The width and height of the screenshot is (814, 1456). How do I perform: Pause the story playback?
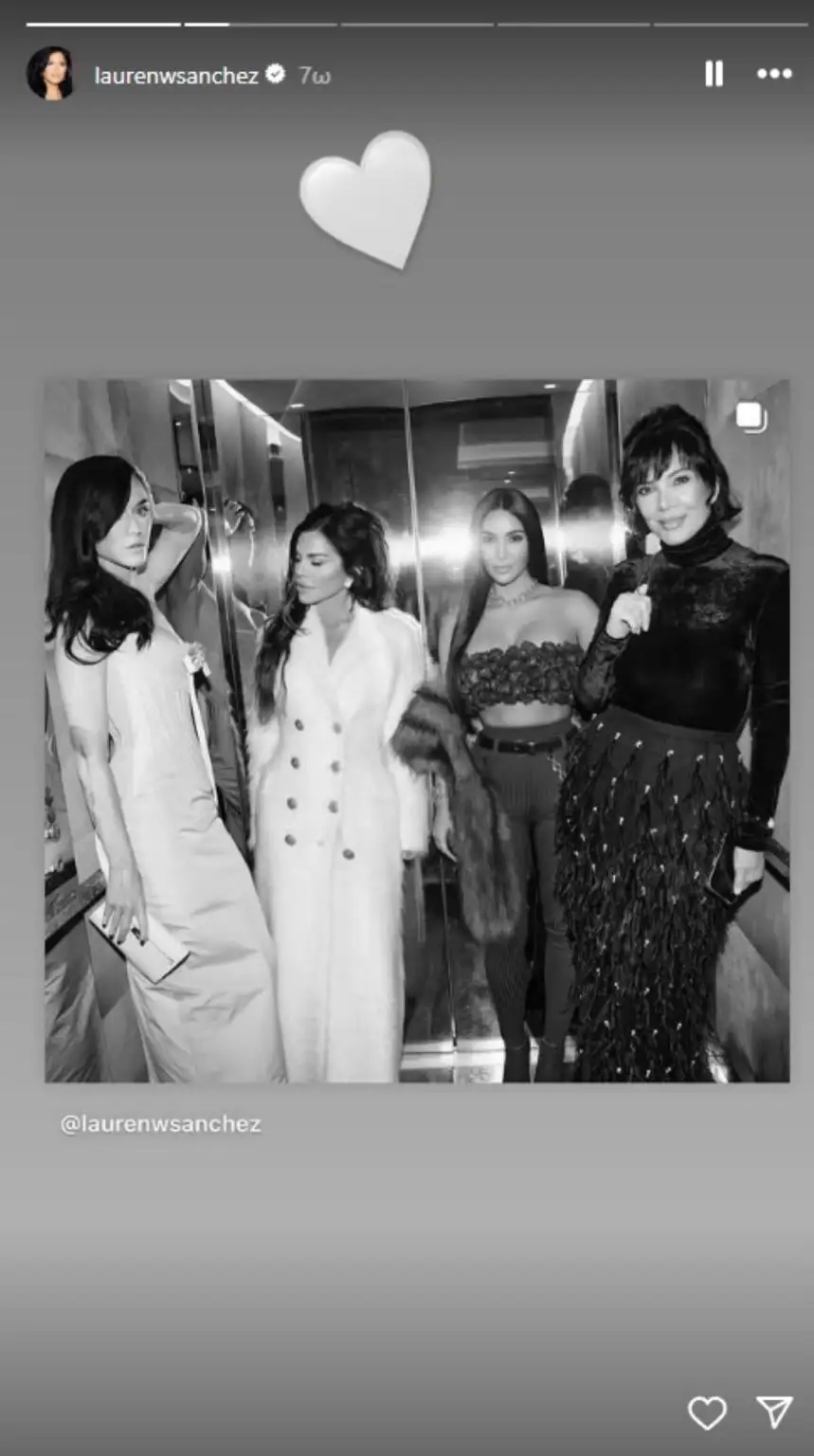[x=714, y=74]
